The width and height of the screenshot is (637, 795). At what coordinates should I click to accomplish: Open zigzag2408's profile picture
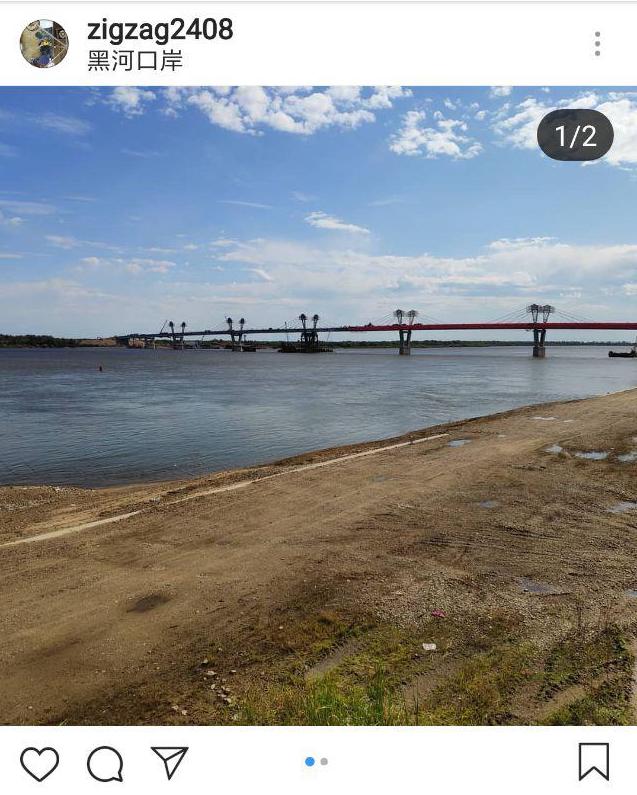pos(44,44)
